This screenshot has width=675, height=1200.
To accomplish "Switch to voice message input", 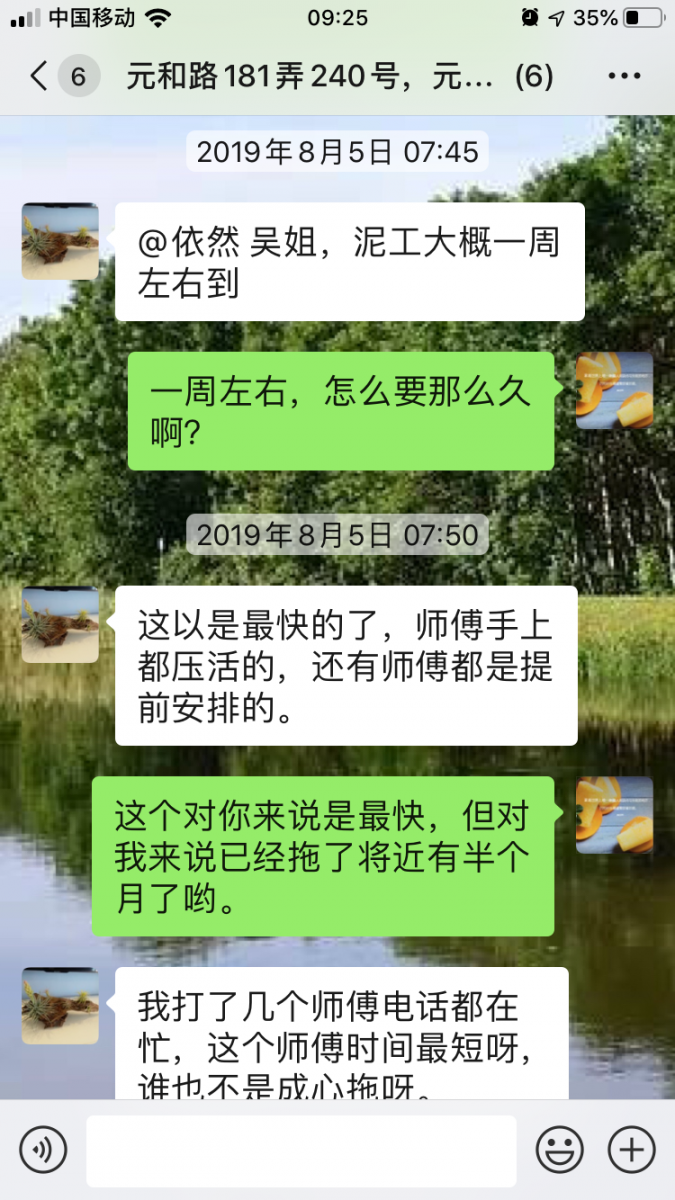I will [43, 1150].
